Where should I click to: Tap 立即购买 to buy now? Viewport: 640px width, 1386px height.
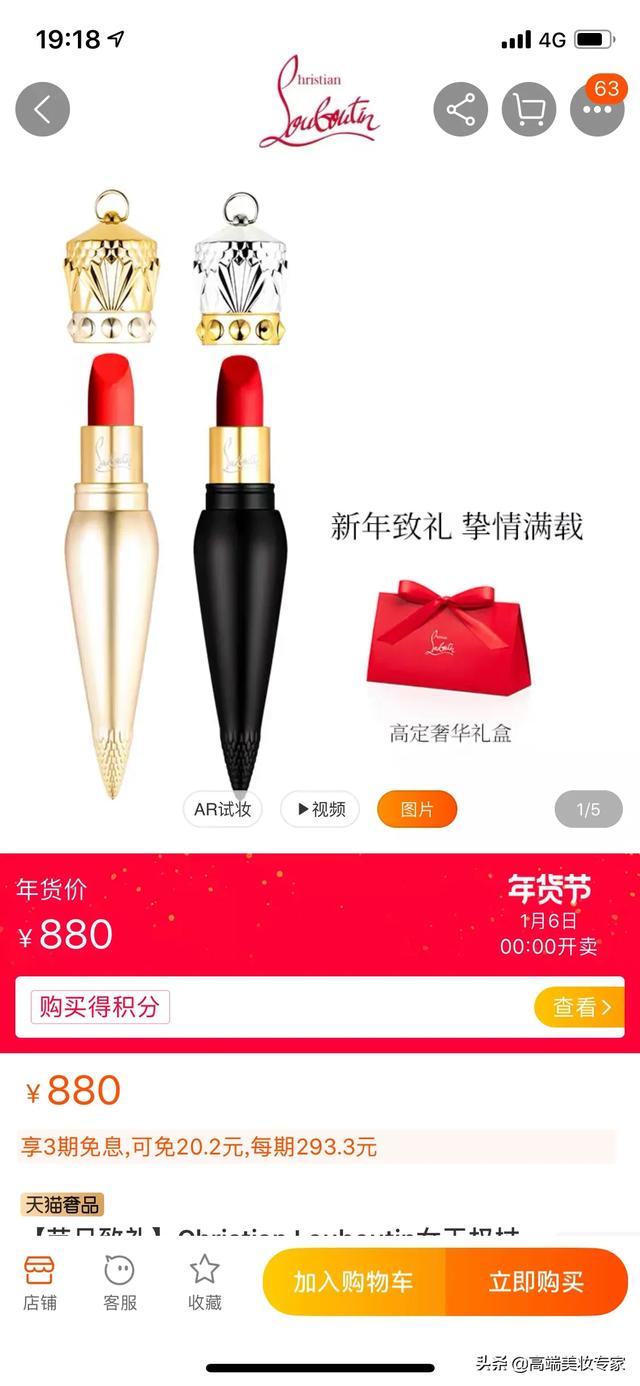(536, 1282)
